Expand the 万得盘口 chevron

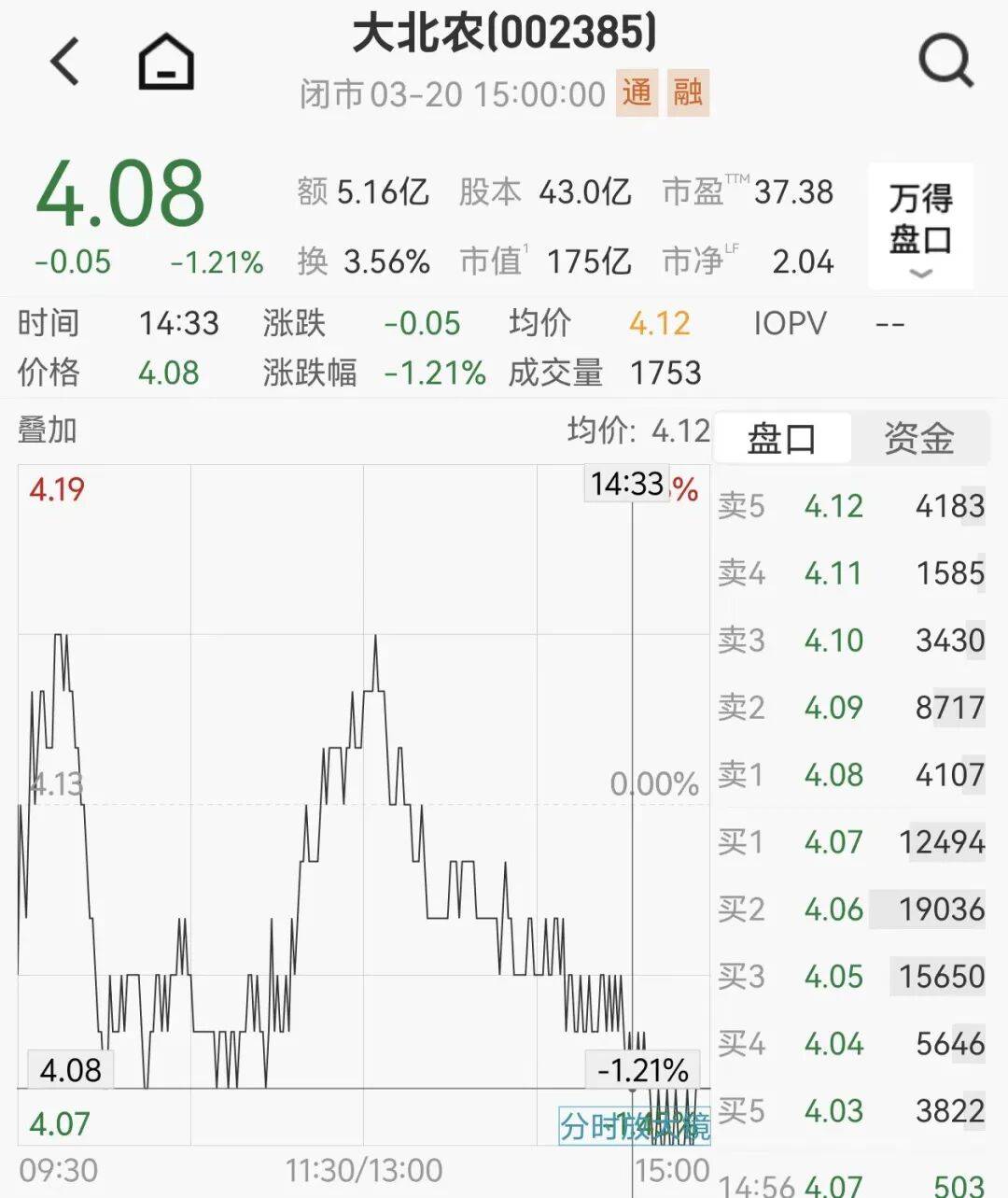(920, 273)
